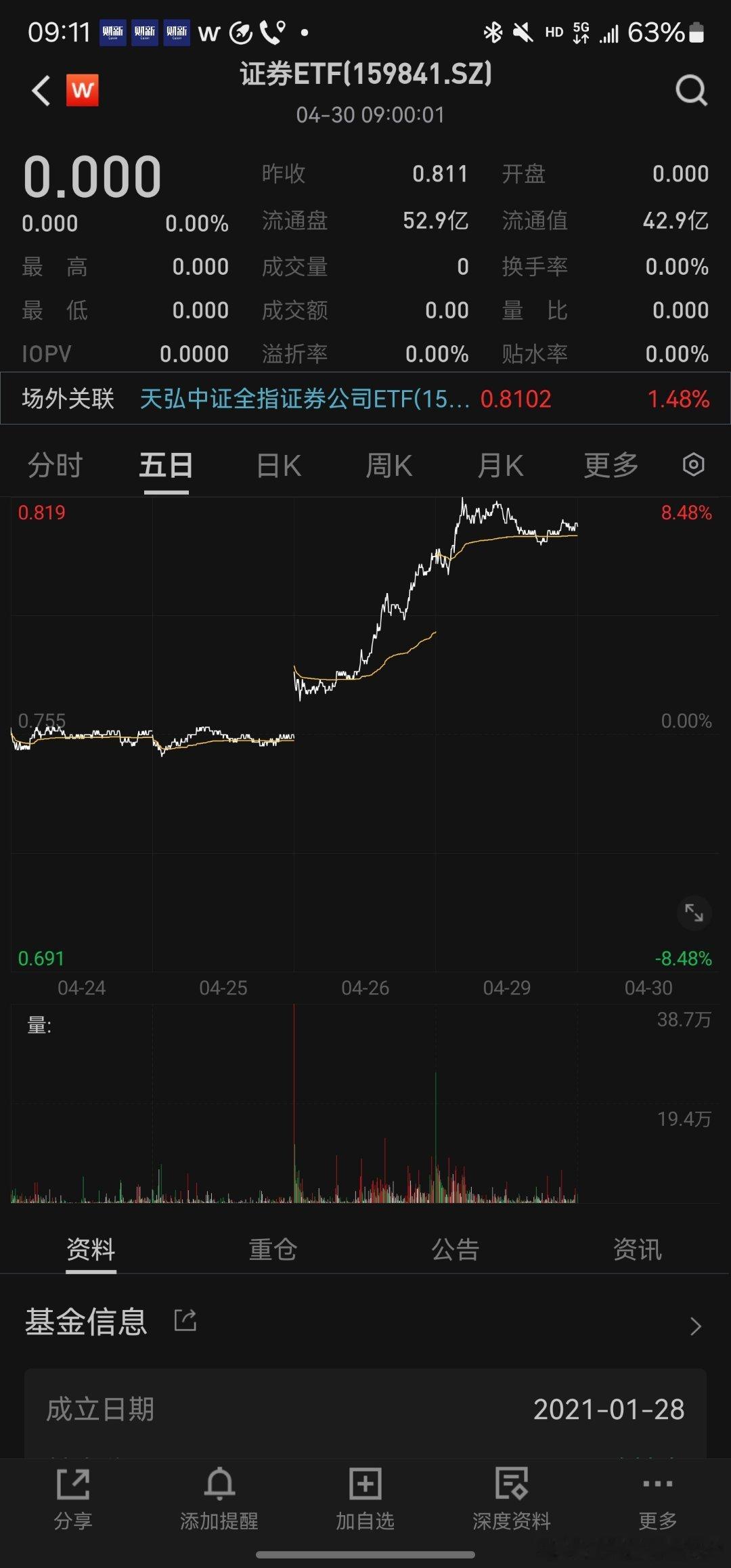Screen dimensions: 731x1568
Task: Expand the chart to full screen
Action: point(694,913)
